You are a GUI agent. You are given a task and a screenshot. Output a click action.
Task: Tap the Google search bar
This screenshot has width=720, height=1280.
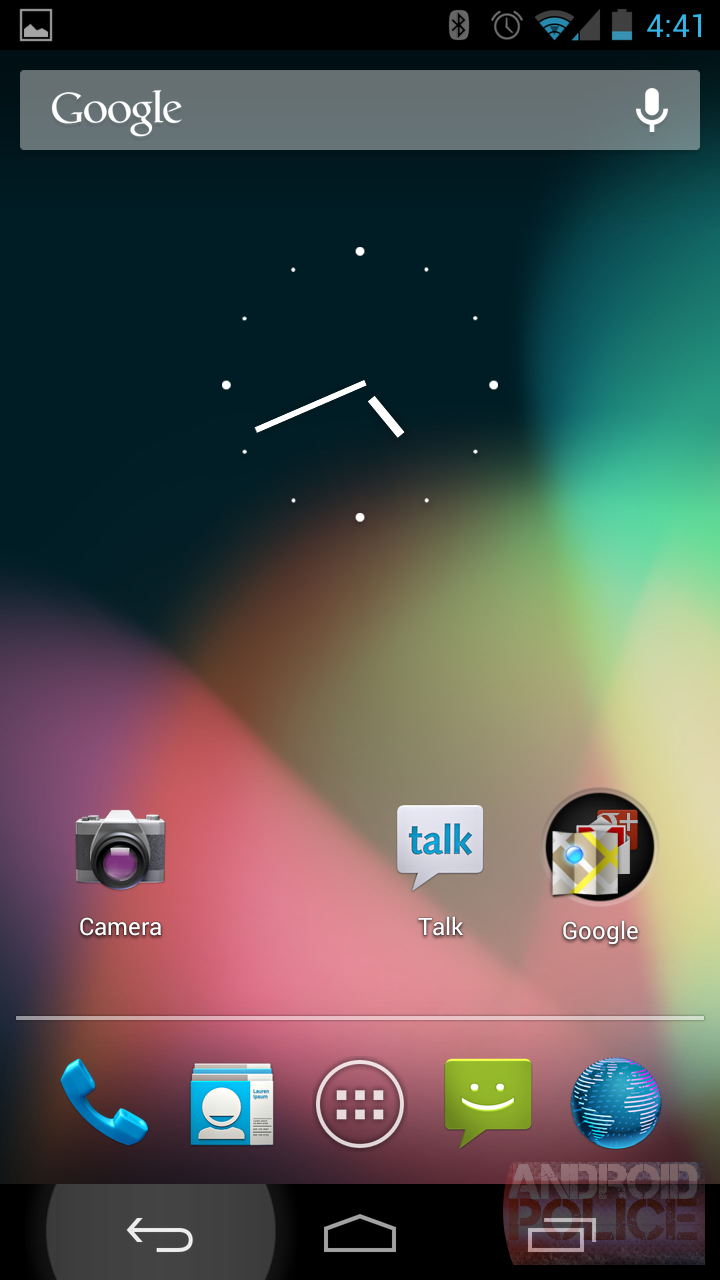point(300,110)
